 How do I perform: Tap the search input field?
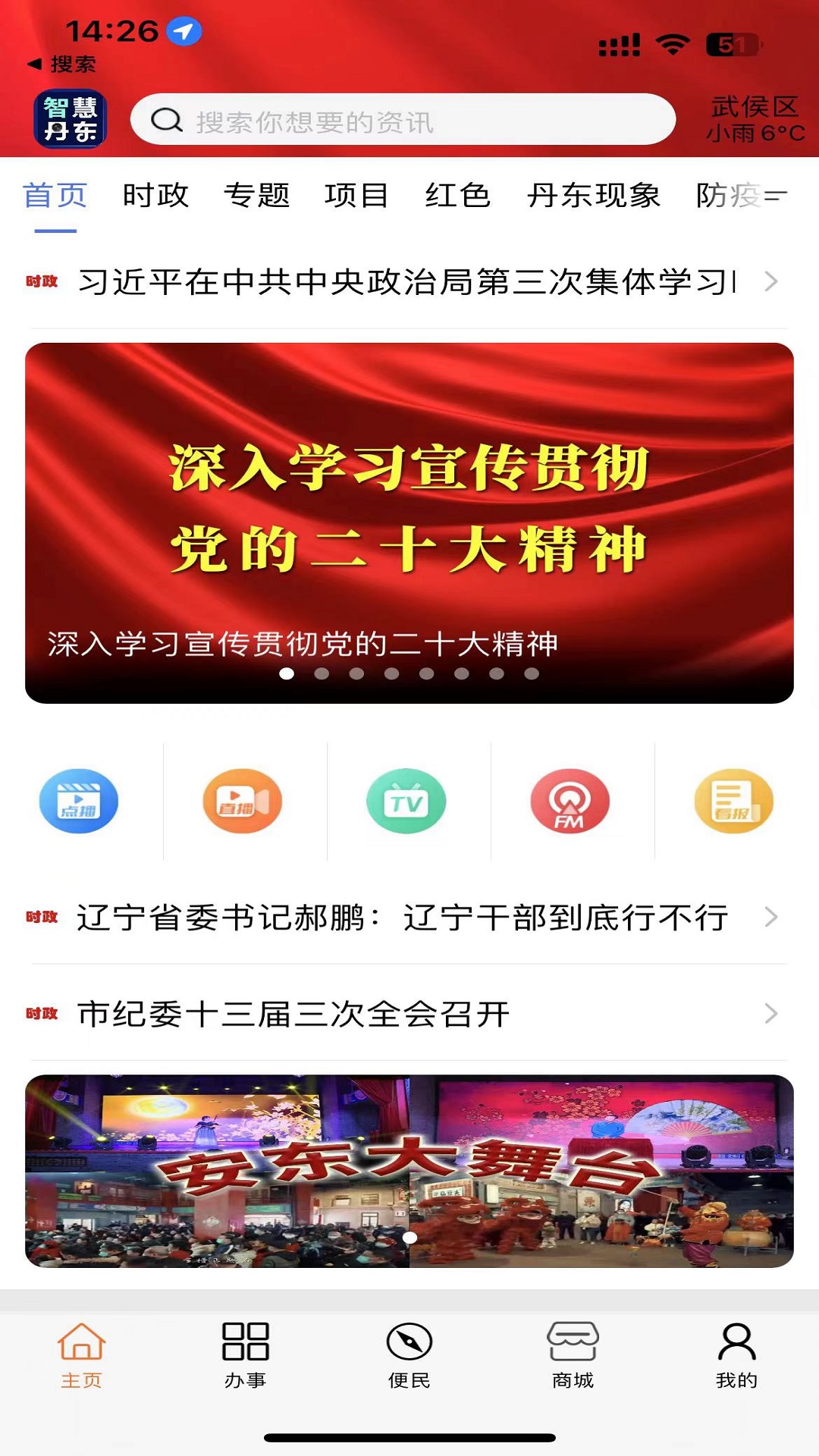(x=403, y=118)
